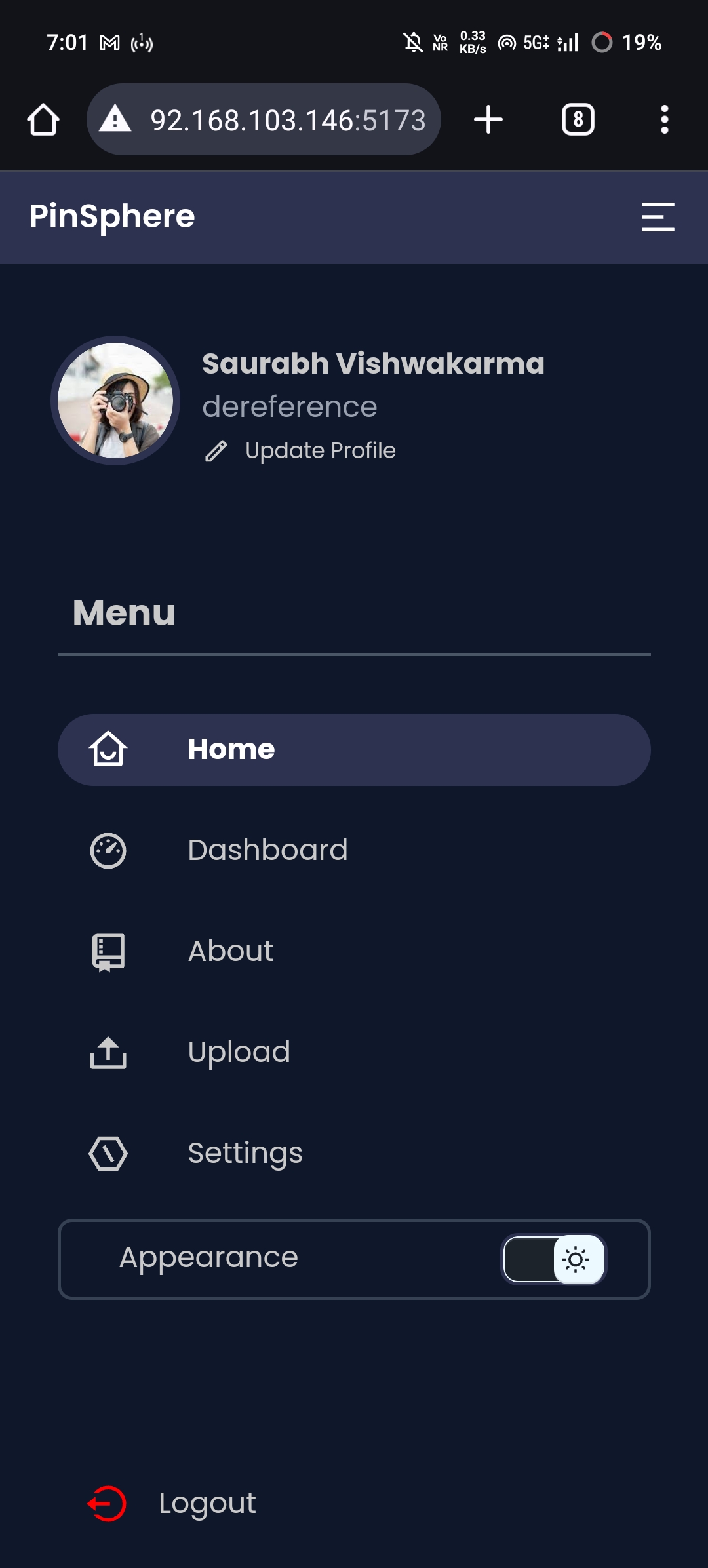Close the PinSphere hamburger menu
Screen dimensions: 708x1568
click(658, 217)
